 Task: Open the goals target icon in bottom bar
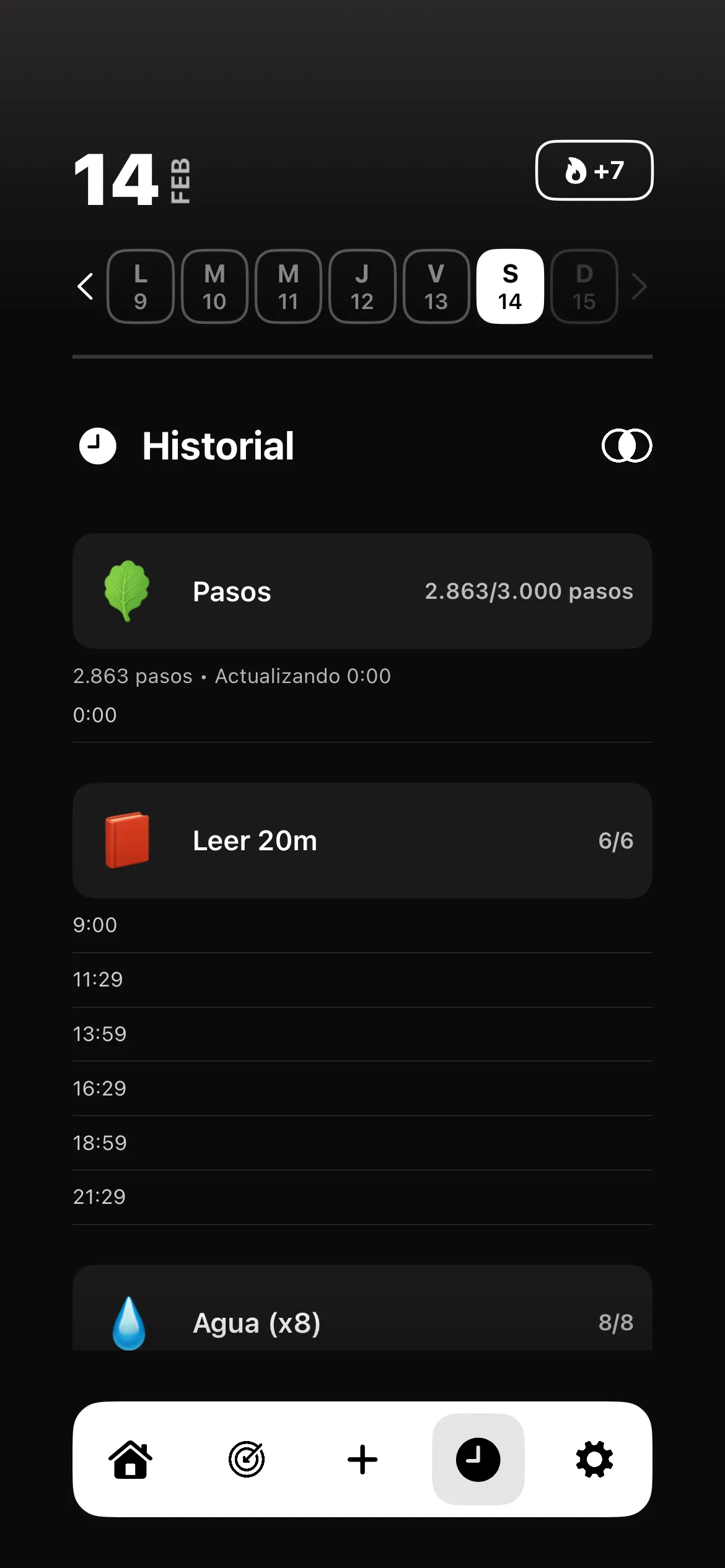point(247,1460)
